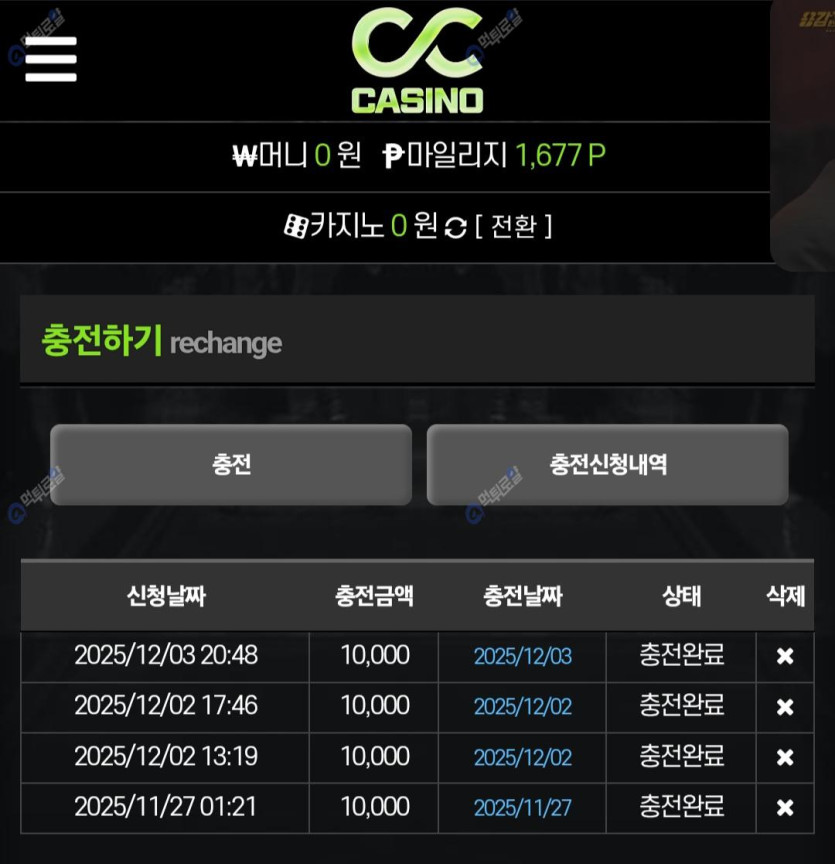
Task: Delete the 2025/12/03 20:48 recharge record
Action: [x=785, y=656]
